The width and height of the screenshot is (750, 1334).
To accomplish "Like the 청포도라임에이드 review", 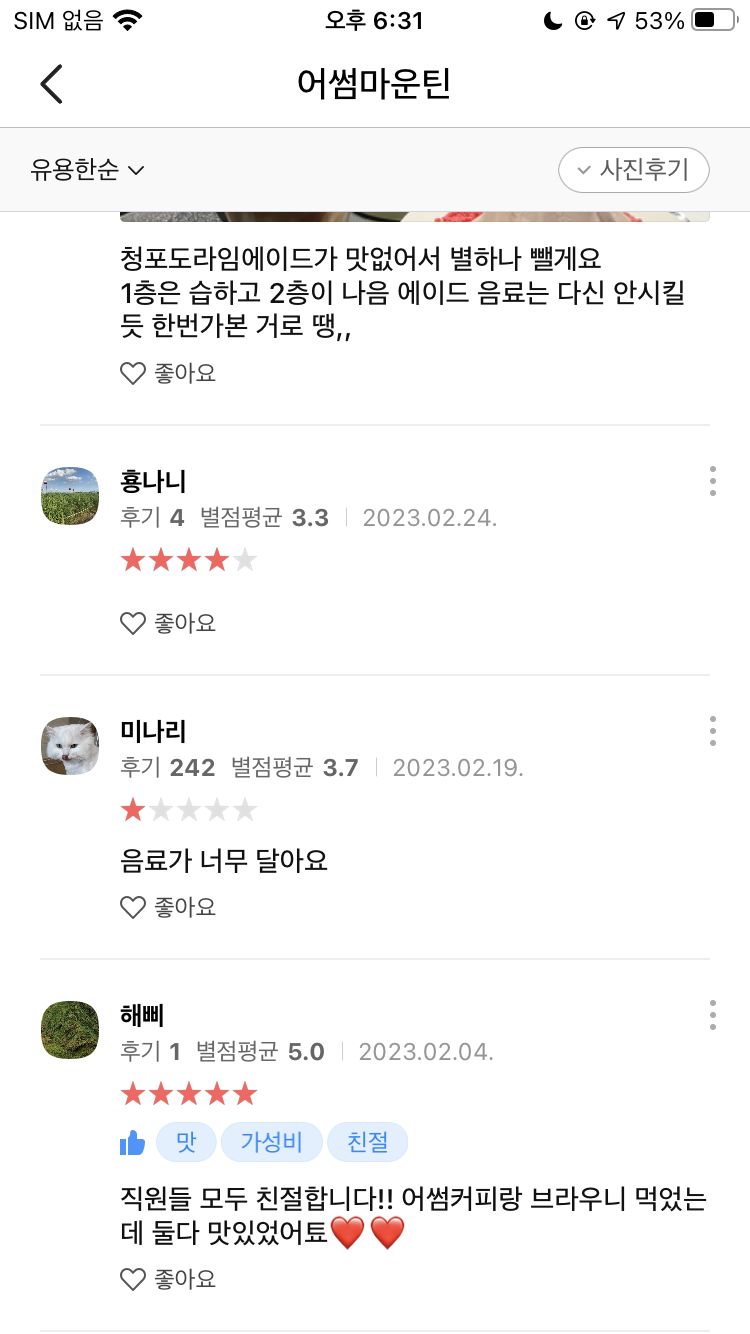I will pos(168,374).
